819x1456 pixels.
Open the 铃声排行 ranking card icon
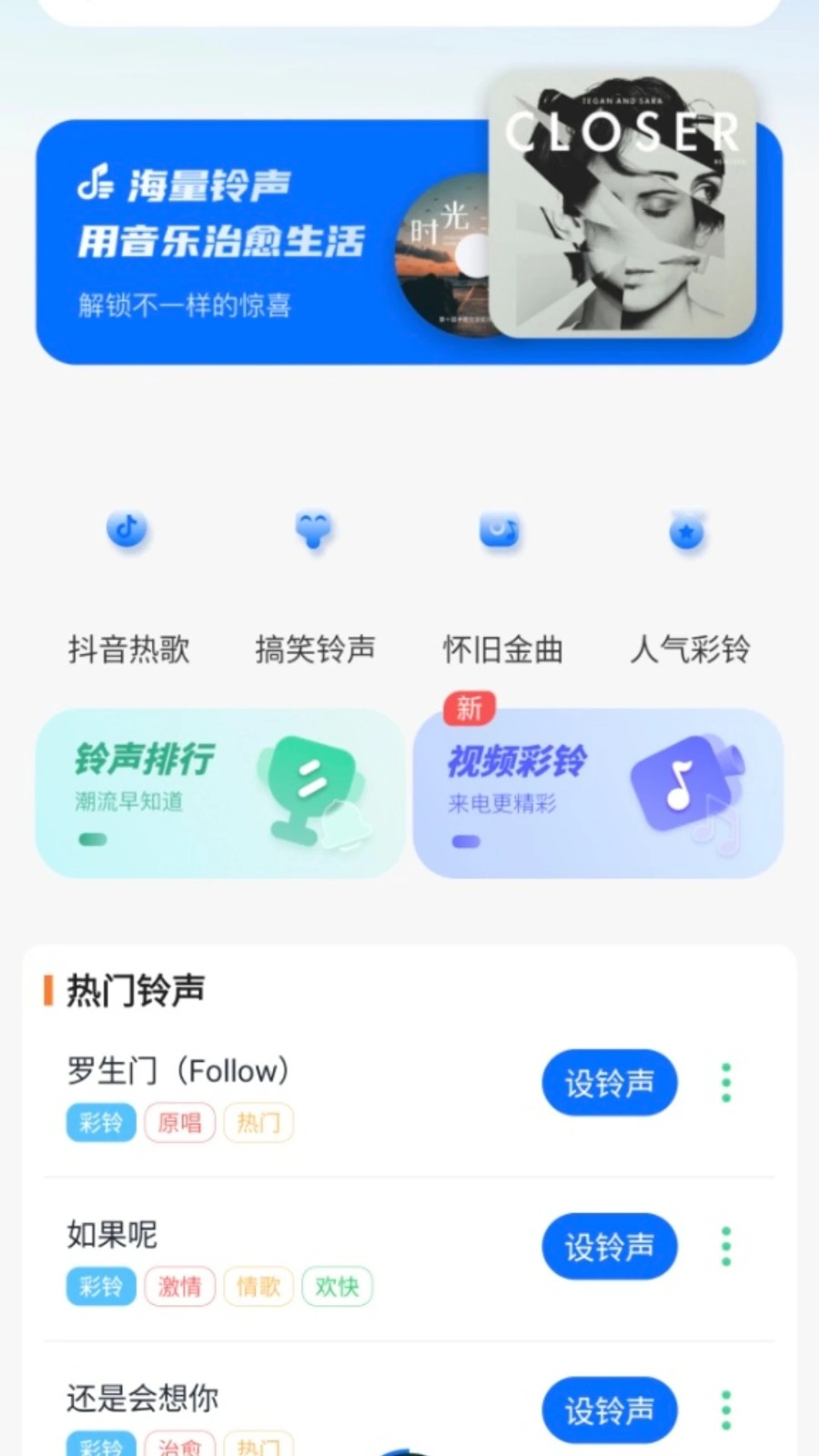pos(309,787)
